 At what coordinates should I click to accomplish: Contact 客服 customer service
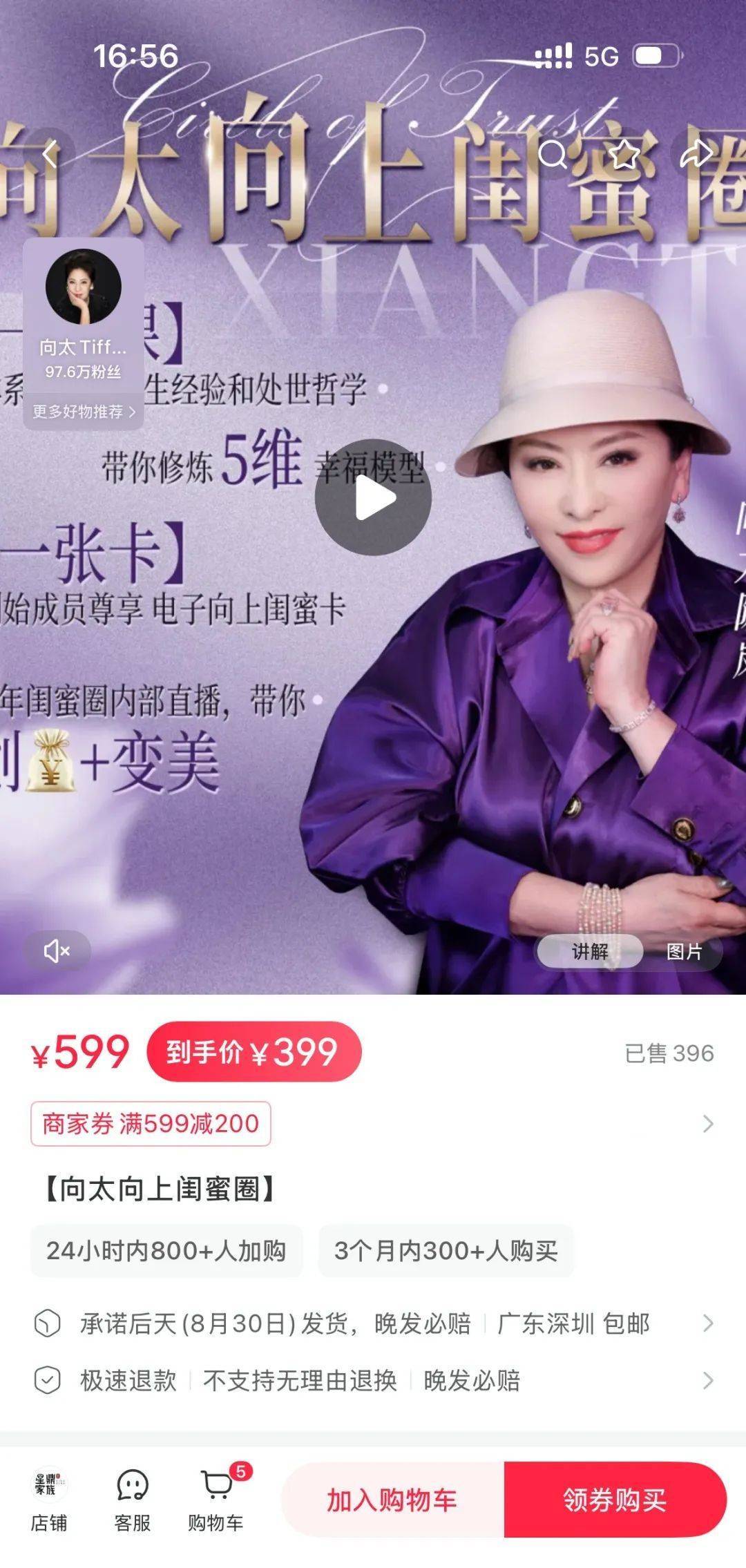click(x=133, y=1500)
